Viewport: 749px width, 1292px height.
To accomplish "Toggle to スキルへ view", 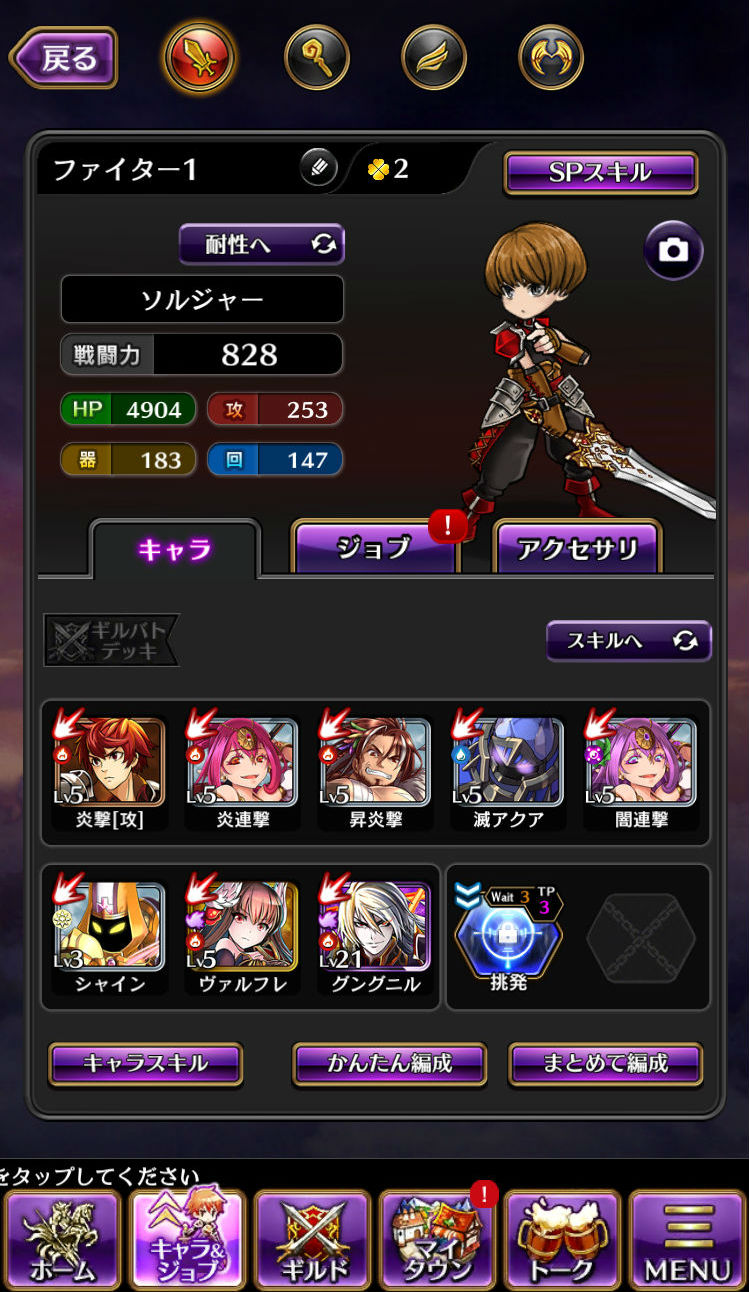I will 628,641.
